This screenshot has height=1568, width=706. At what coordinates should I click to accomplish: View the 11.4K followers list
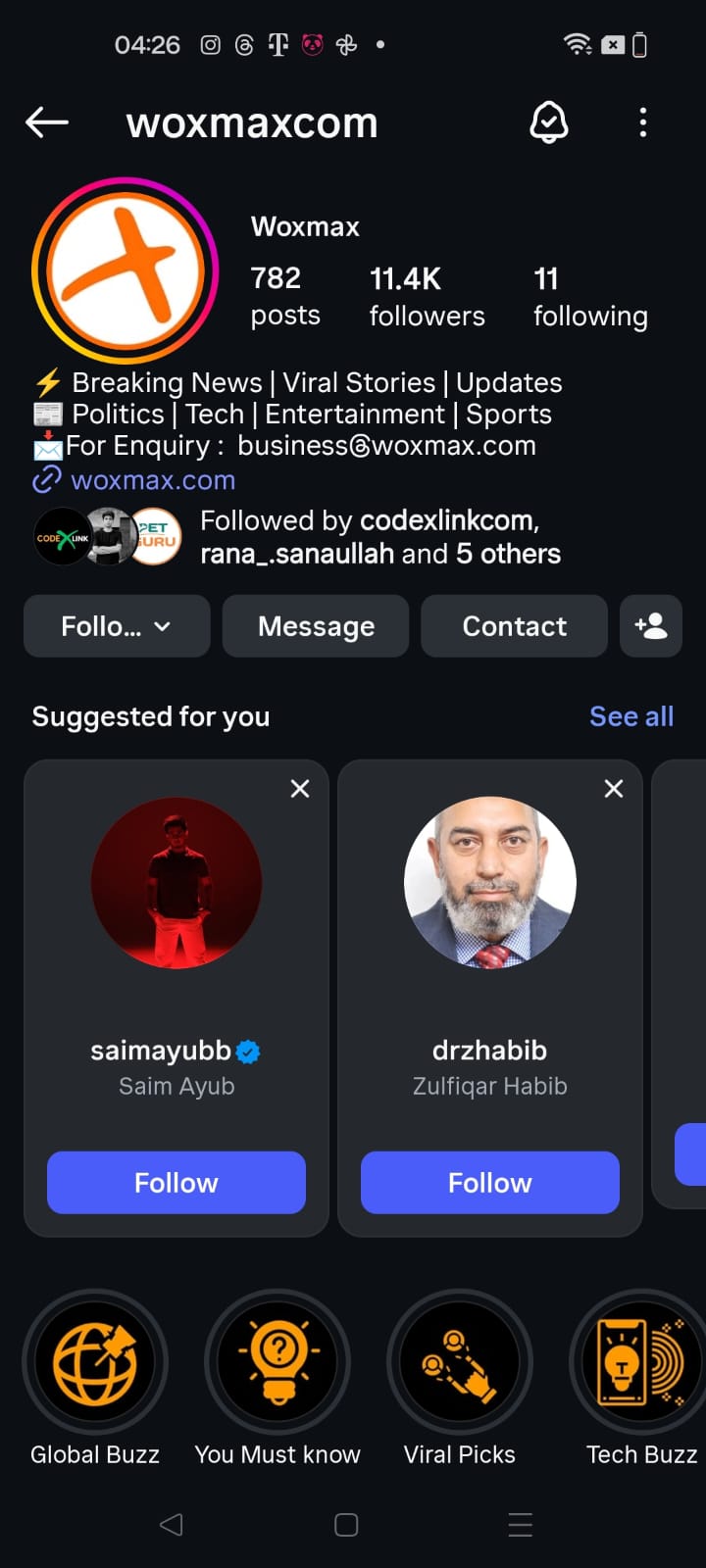(x=427, y=297)
